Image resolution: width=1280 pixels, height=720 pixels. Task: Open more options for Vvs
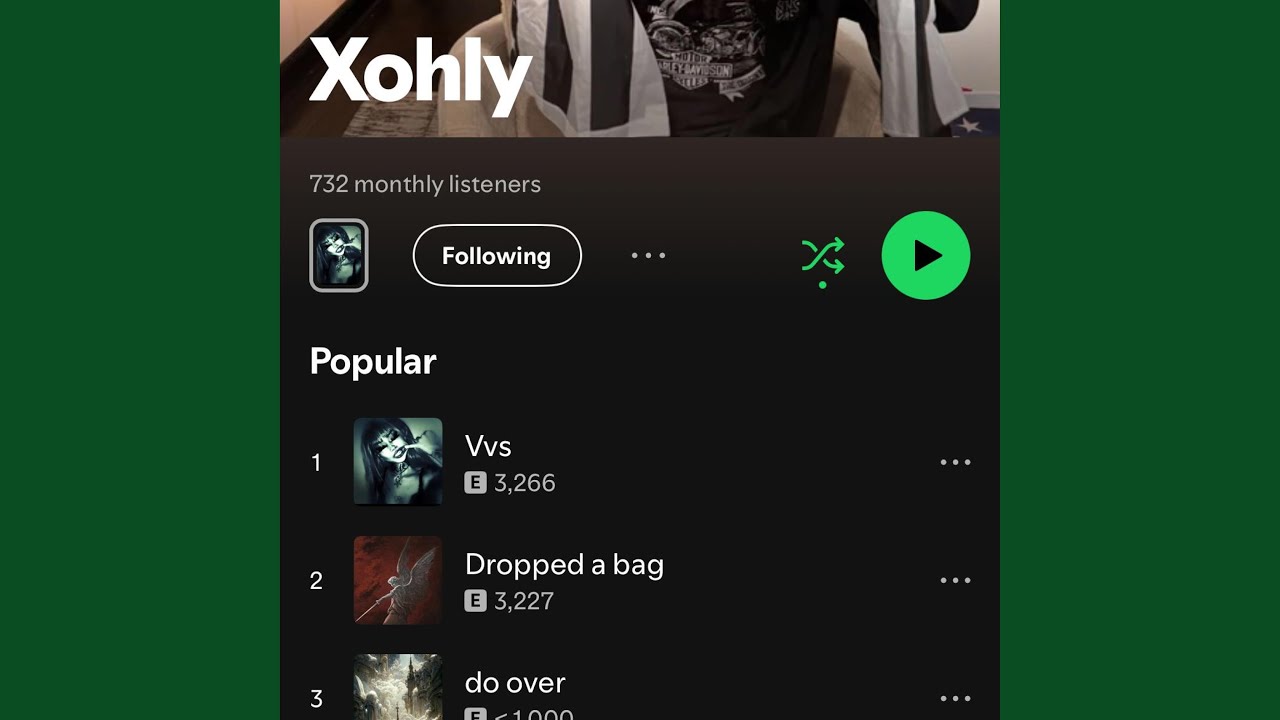pyautogui.click(x=955, y=462)
